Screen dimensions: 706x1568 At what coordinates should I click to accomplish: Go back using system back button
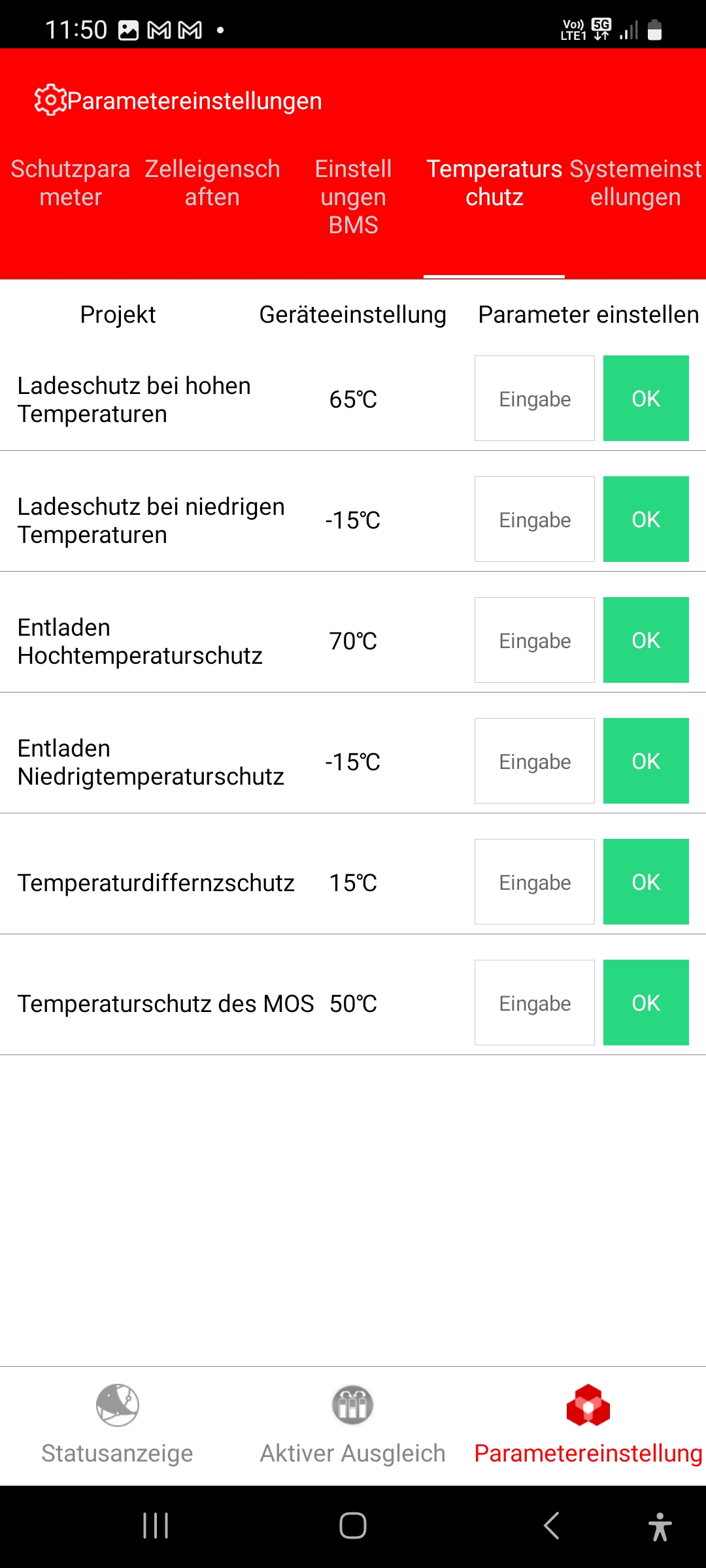tap(552, 1526)
